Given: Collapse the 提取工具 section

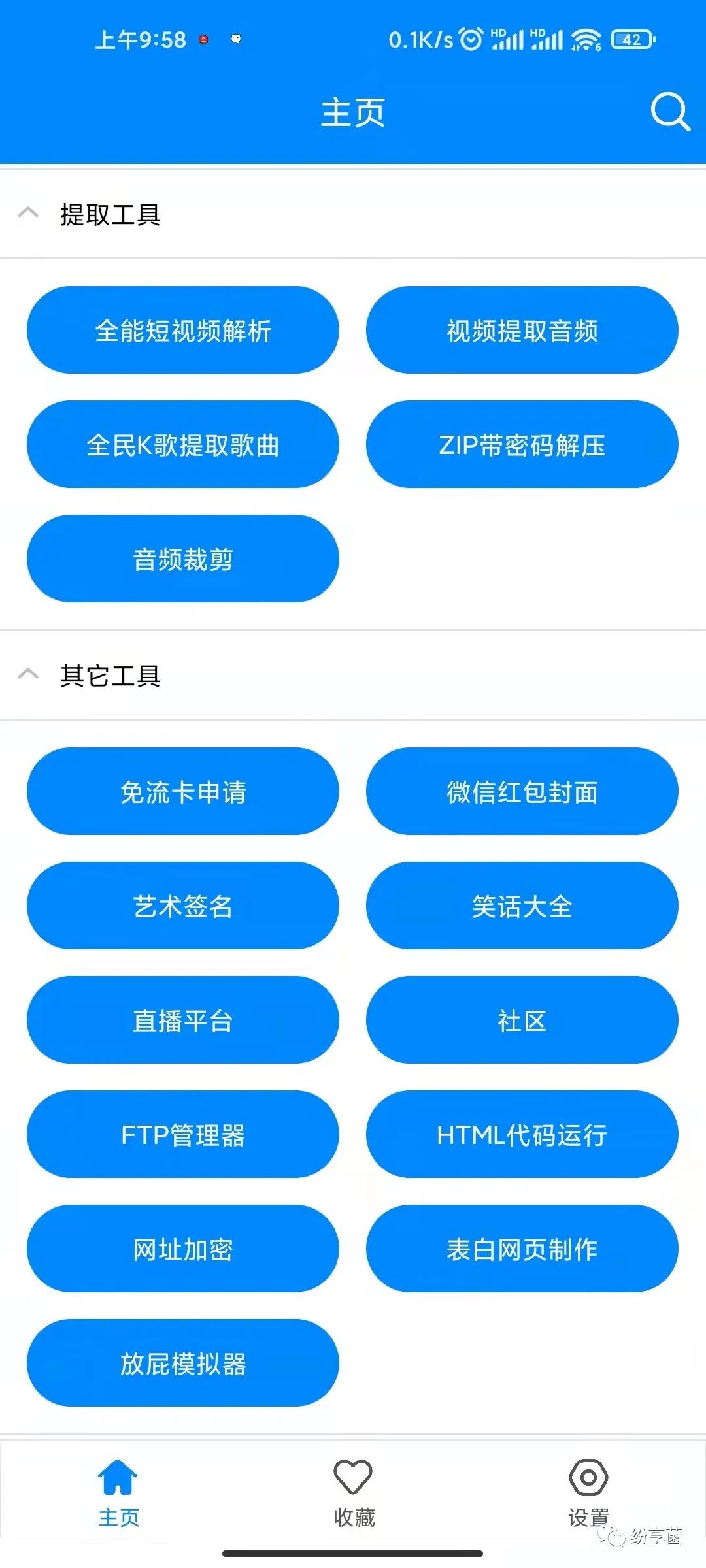Looking at the screenshot, I should pyautogui.click(x=28, y=214).
